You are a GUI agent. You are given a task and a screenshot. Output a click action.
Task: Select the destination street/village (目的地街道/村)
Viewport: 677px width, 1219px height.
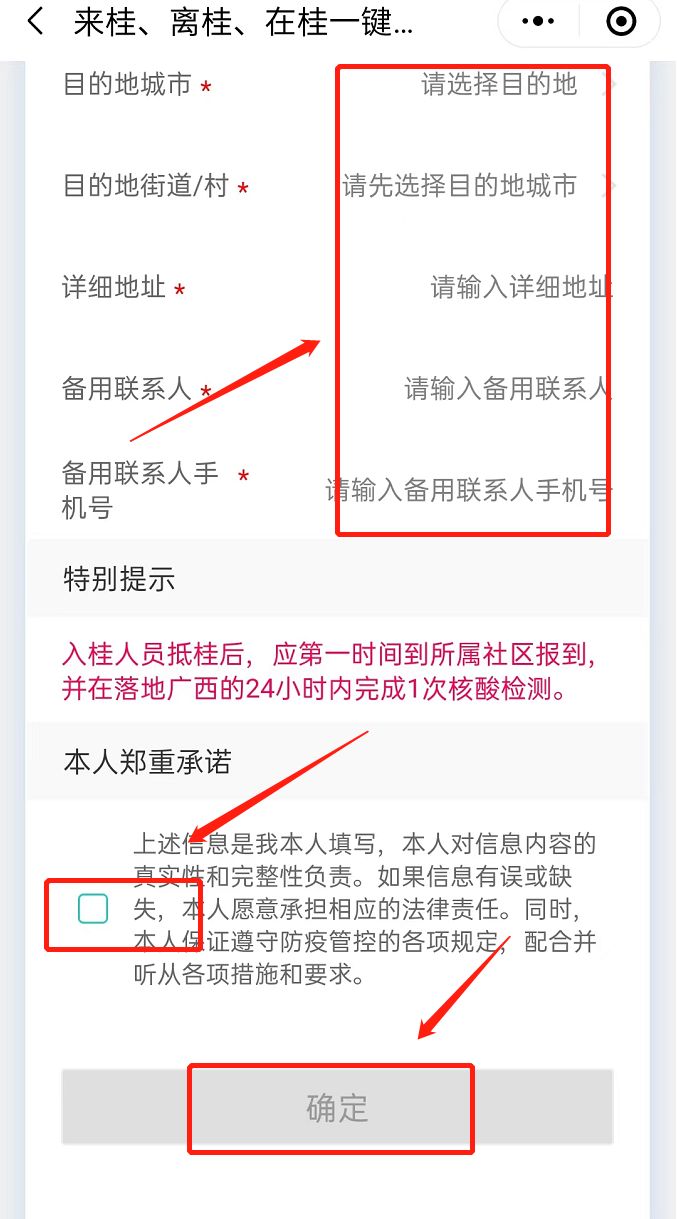click(460, 186)
